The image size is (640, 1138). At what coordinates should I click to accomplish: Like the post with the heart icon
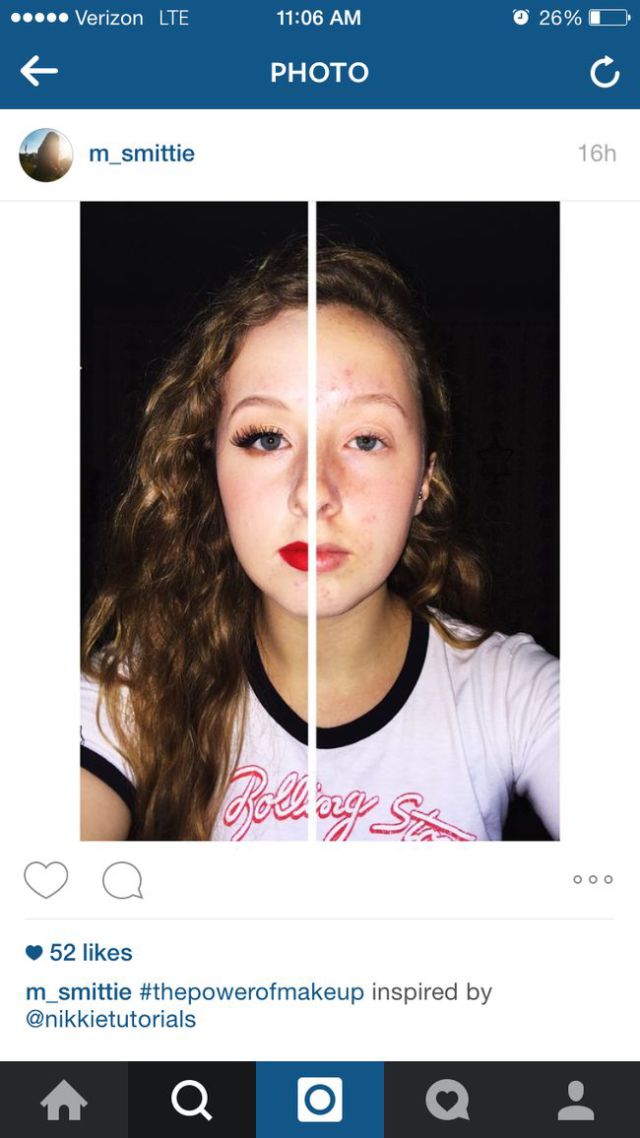(x=46, y=880)
